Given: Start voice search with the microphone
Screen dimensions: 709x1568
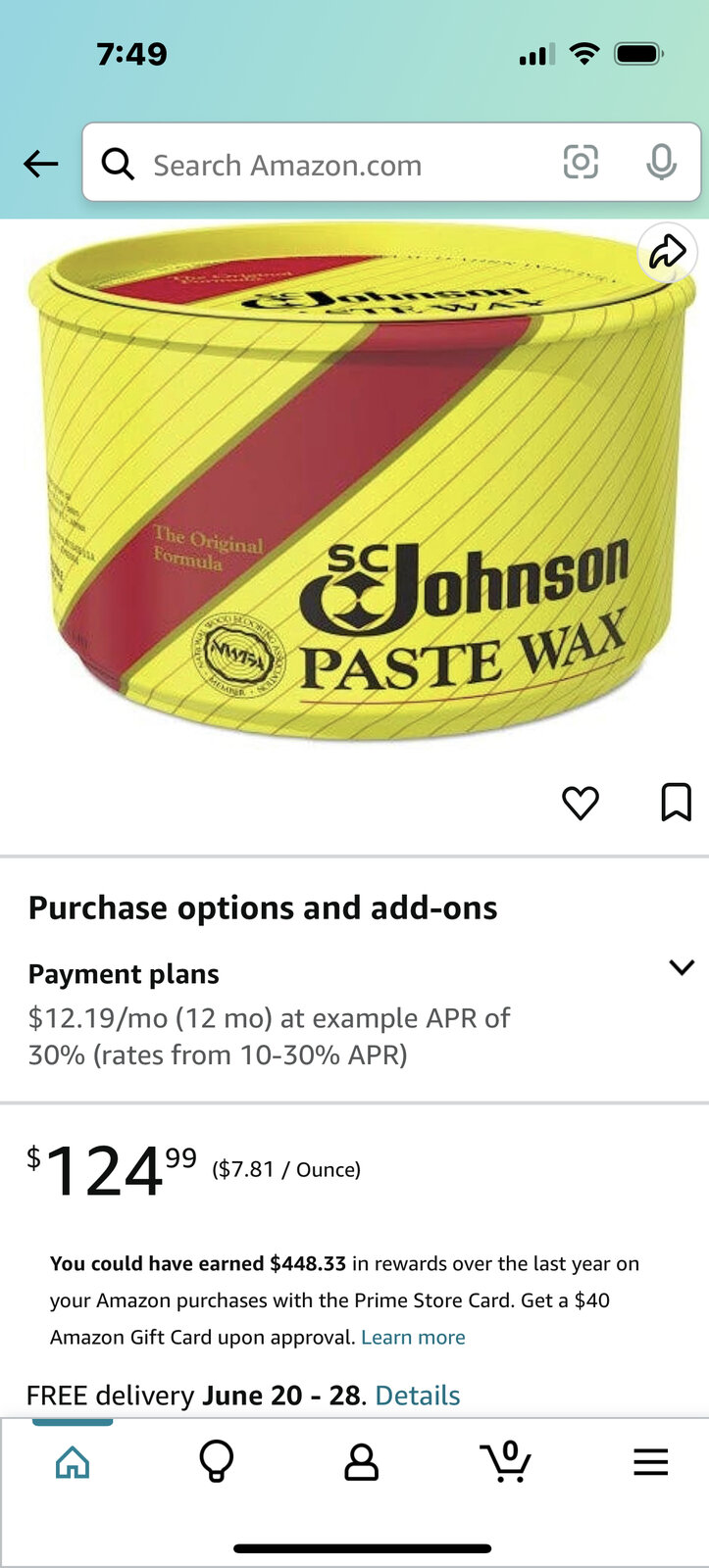Looking at the screenshot, I should (661, 163).
